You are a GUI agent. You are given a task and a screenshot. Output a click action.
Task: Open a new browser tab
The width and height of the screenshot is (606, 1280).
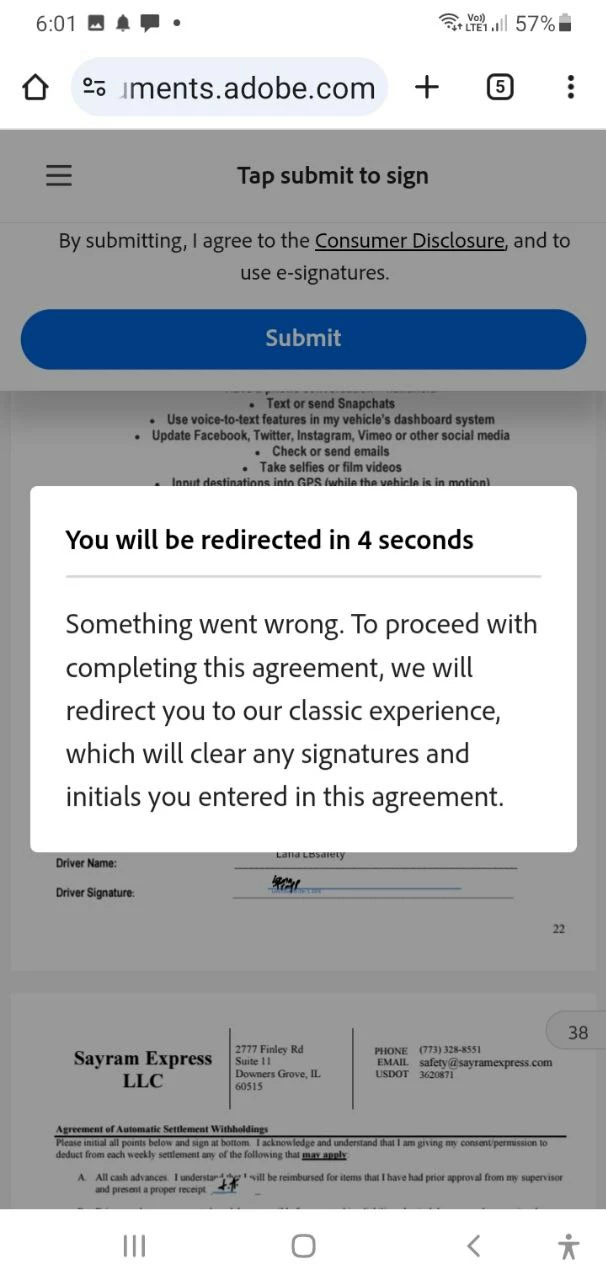427,88
